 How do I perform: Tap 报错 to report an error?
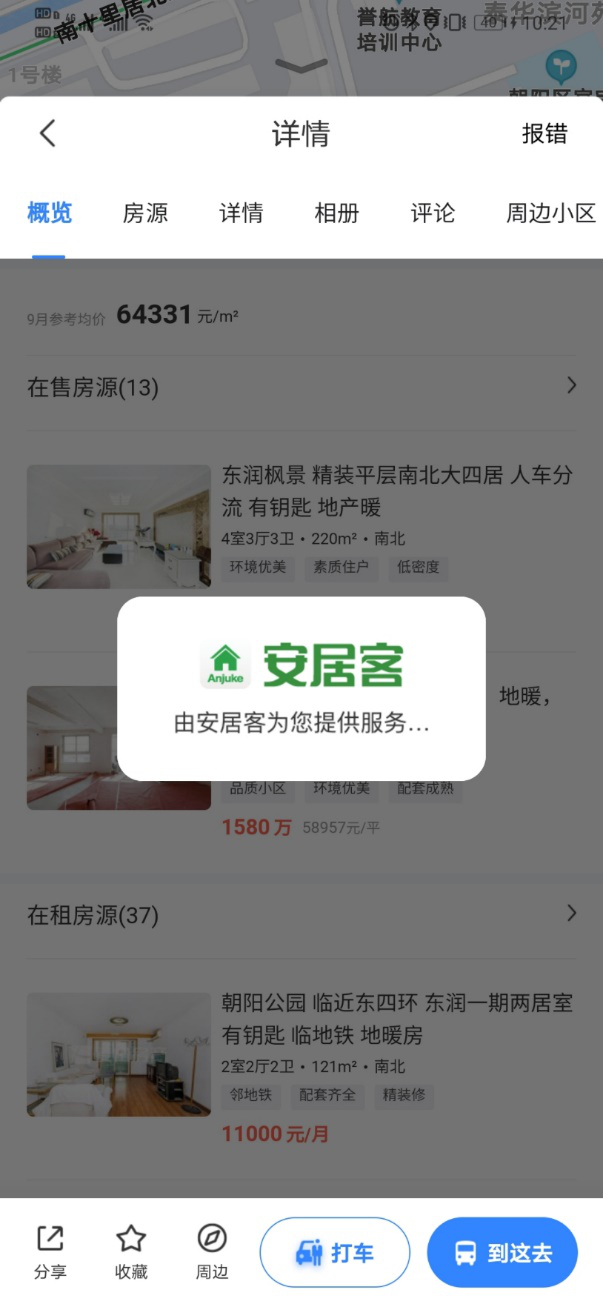[544, 134]
